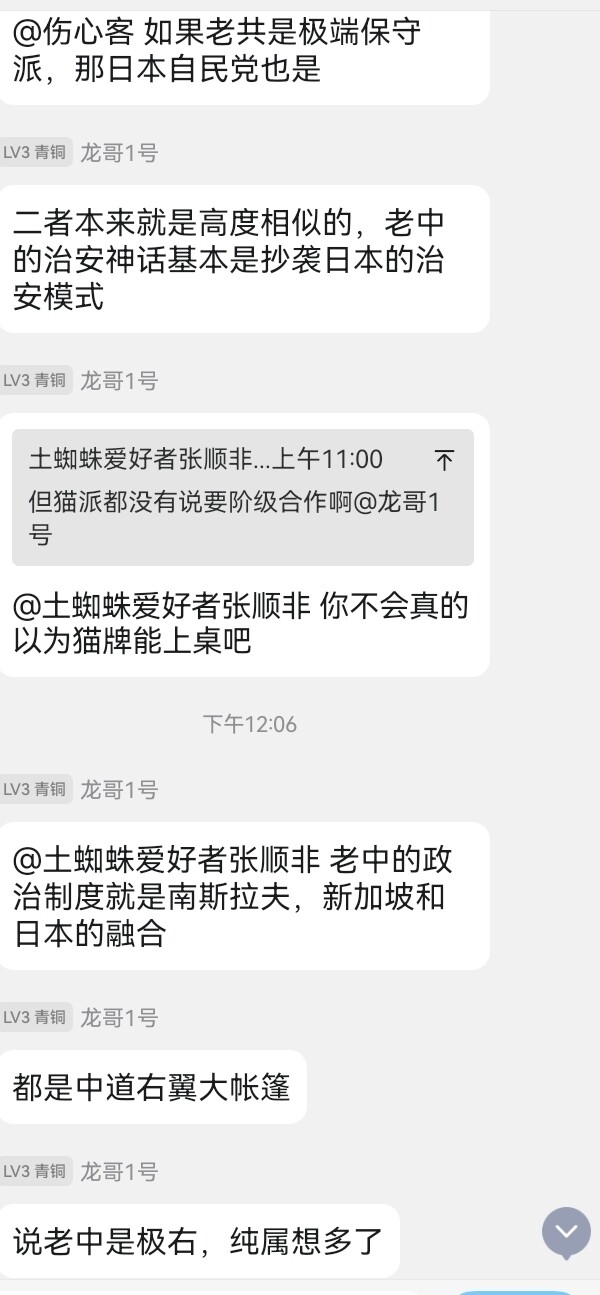The width and height of the screenshot is (600, 1295).
Task: Open 龙哥1号's name above 都是中道右翼大帐篷 message
Action: point(119,1017)
